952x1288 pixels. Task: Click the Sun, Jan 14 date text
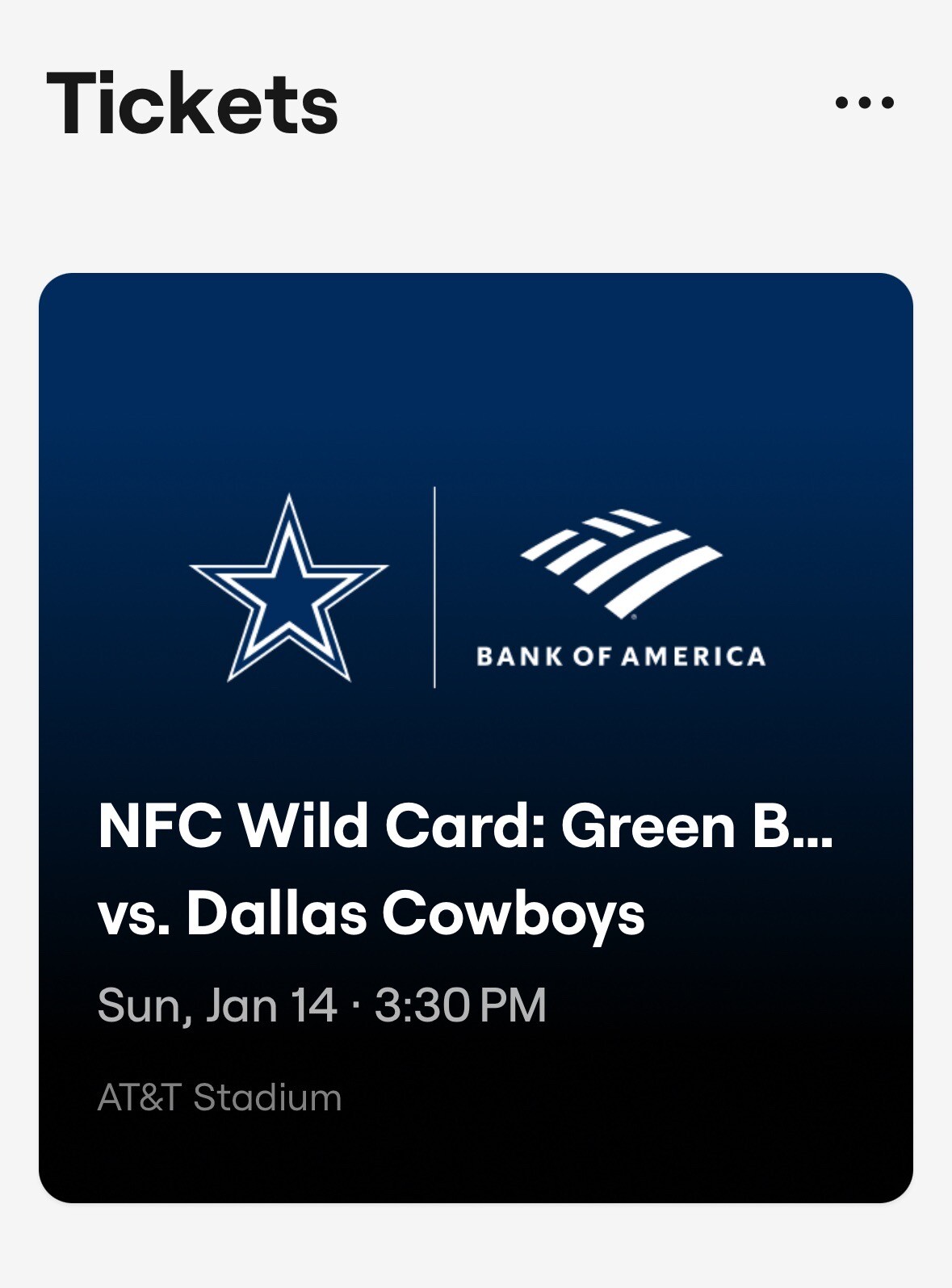pyautogui.click(x=218, y=1001)
